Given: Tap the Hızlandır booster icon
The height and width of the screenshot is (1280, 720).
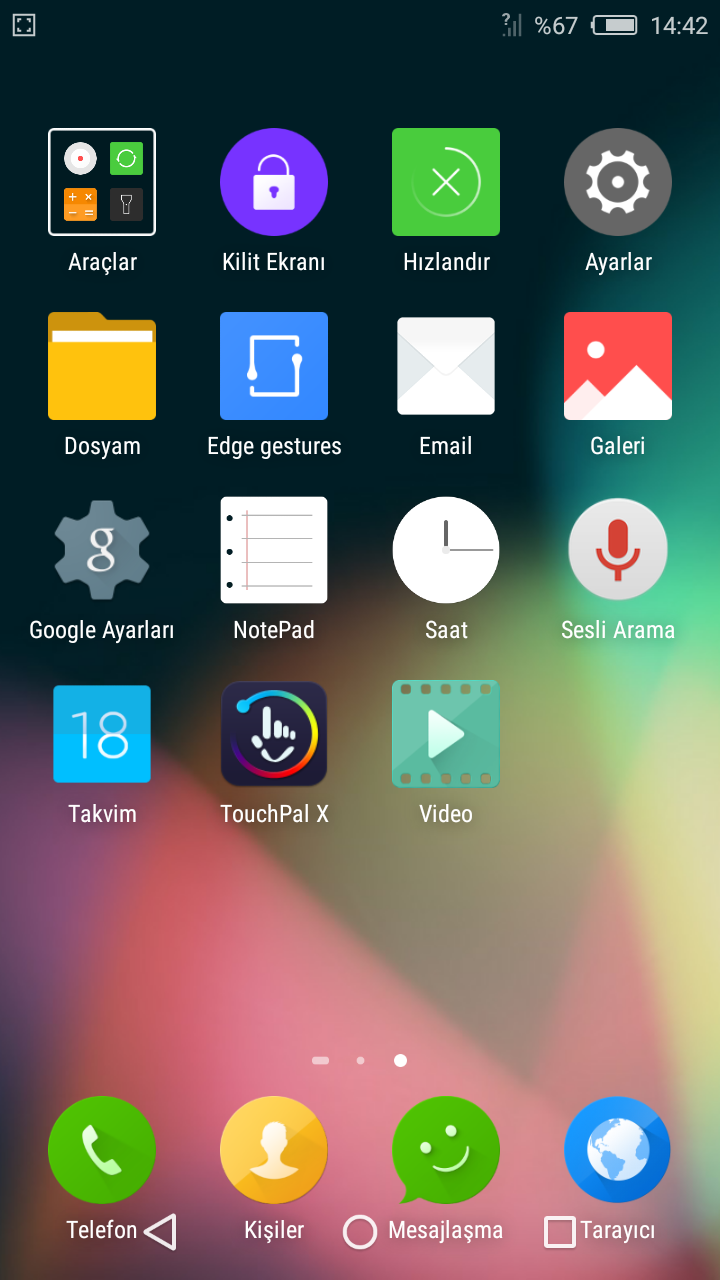Looking at the screenshot, I should (446, 182).
